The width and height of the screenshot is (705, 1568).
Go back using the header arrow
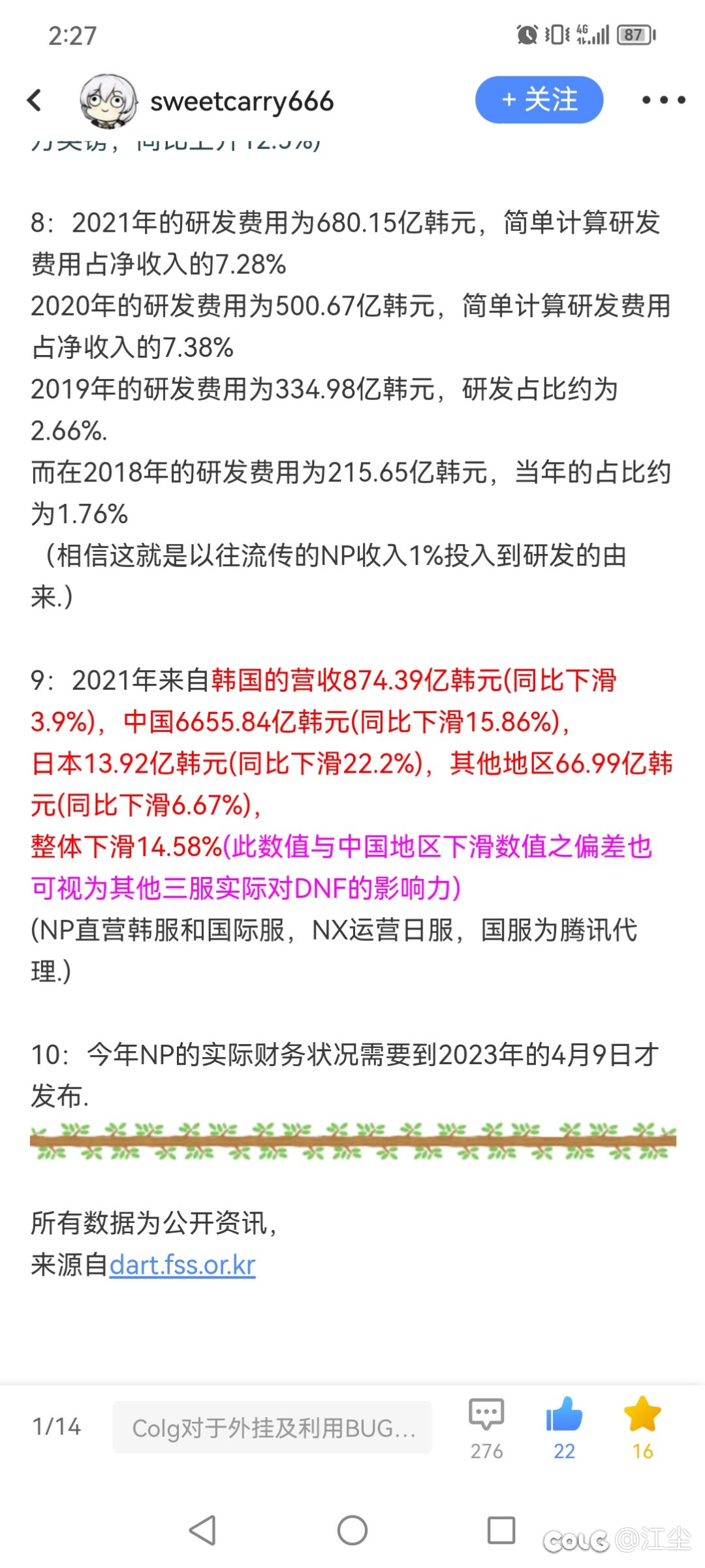[35, 100]
